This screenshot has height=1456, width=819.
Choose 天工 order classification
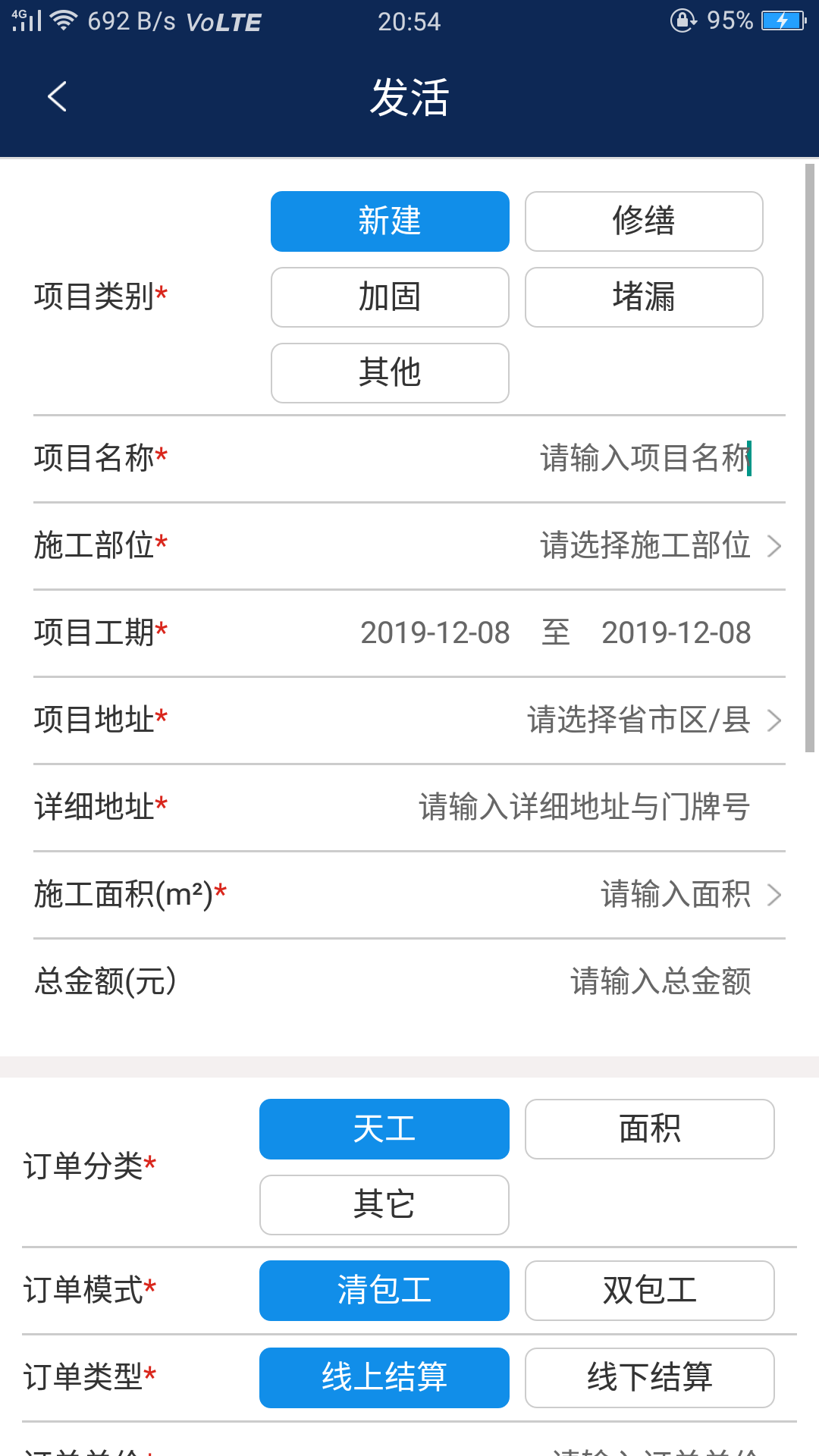click(384, 1129)
